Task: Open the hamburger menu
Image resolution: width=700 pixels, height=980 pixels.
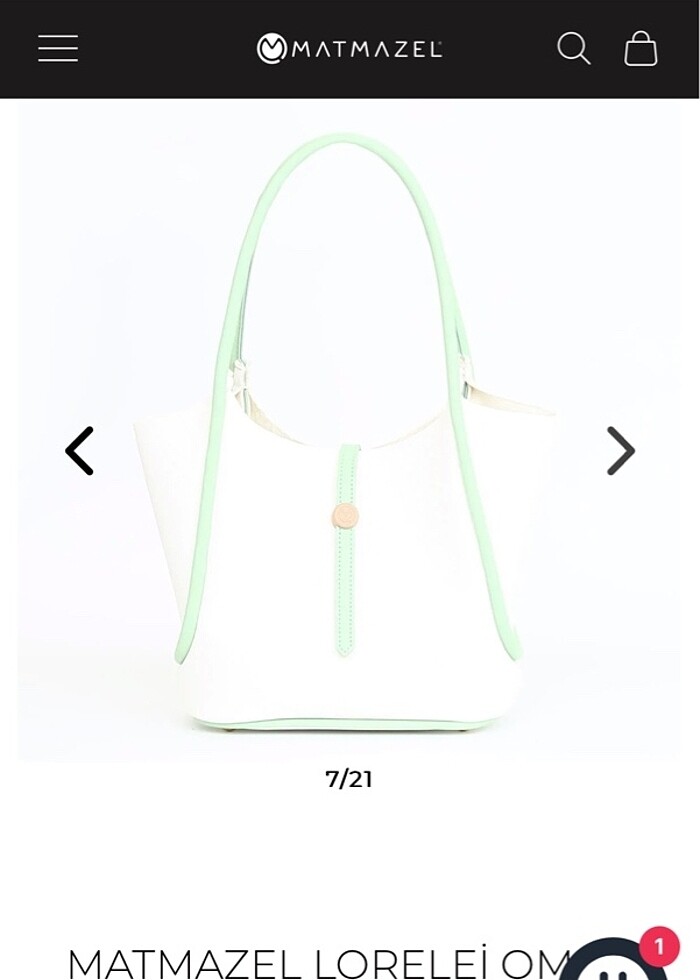Action: 58,48
